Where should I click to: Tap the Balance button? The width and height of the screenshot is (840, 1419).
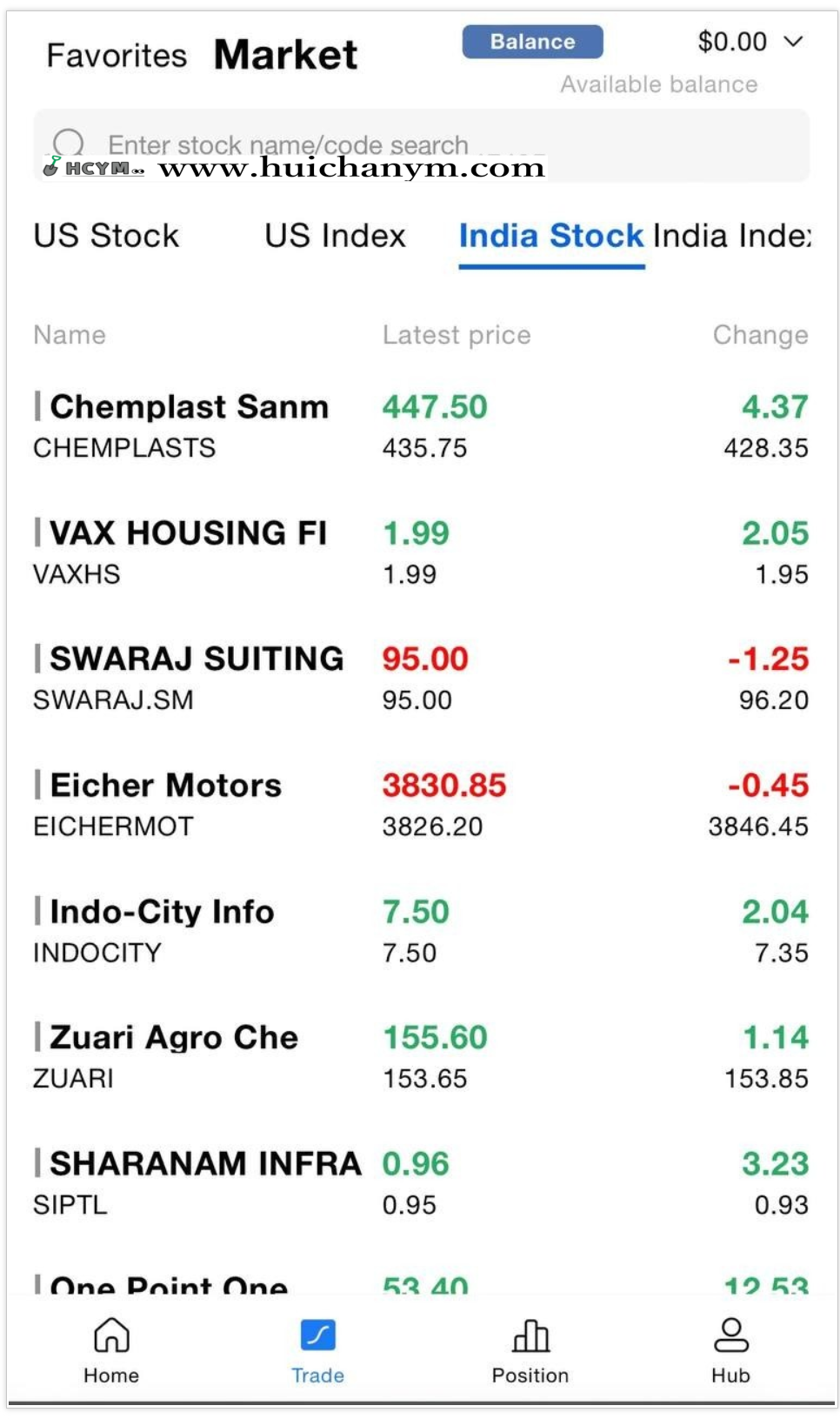click(532, 42)
